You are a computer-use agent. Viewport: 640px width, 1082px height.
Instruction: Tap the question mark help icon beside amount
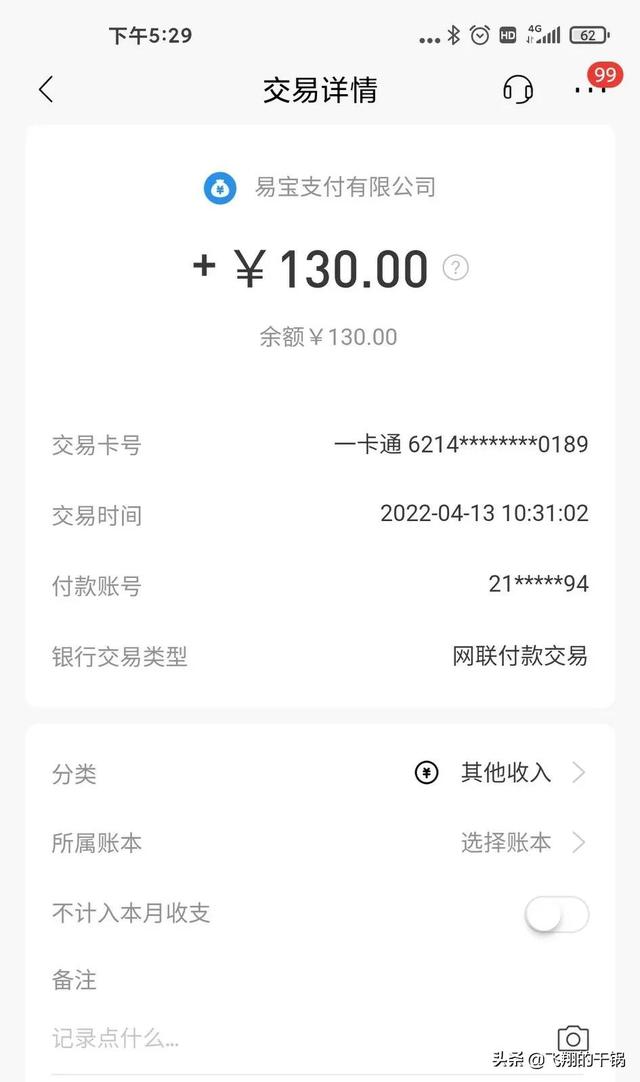tap(456, 268)
